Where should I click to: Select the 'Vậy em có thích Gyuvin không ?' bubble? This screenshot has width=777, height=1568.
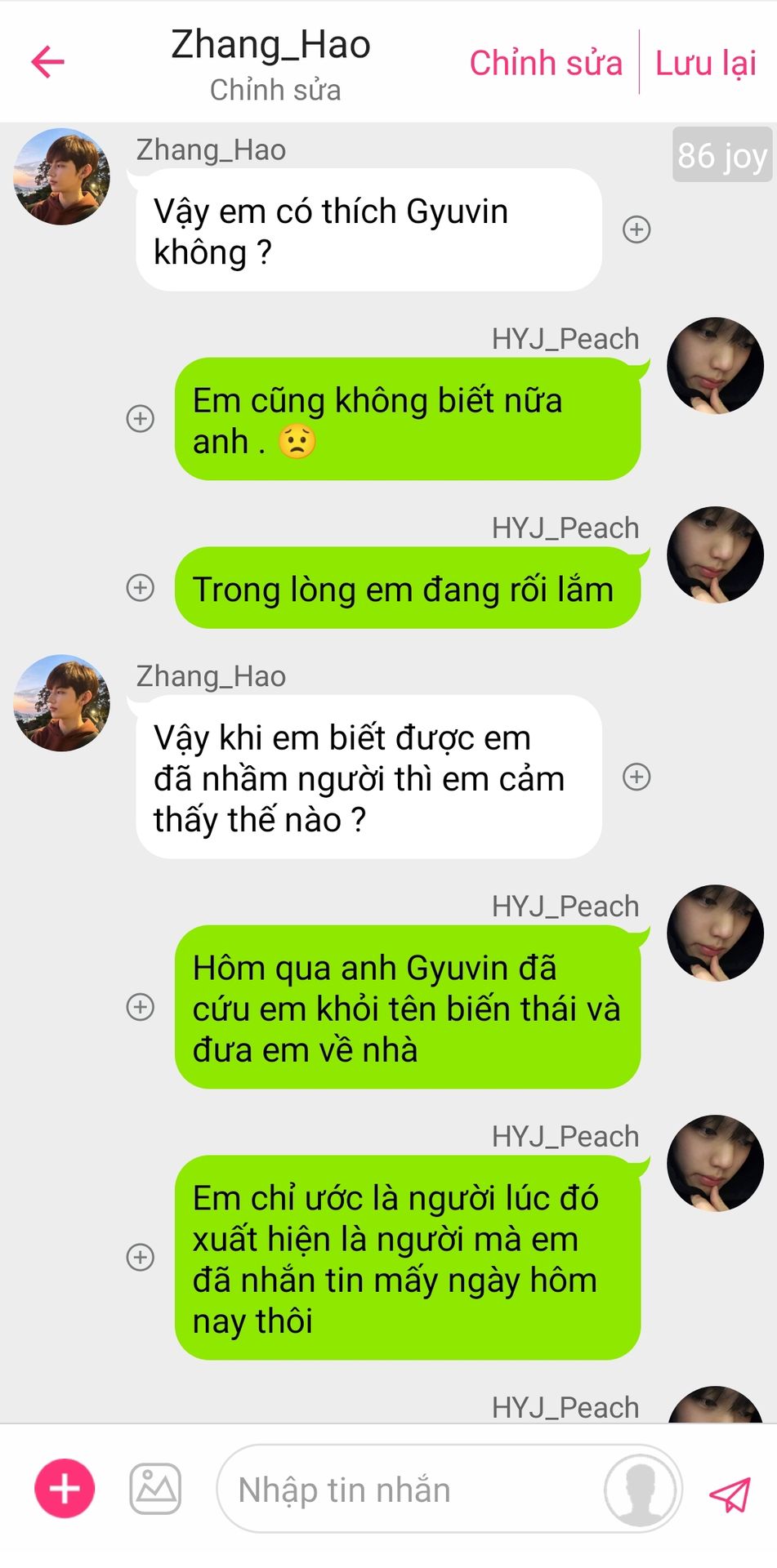pos(368,229)
